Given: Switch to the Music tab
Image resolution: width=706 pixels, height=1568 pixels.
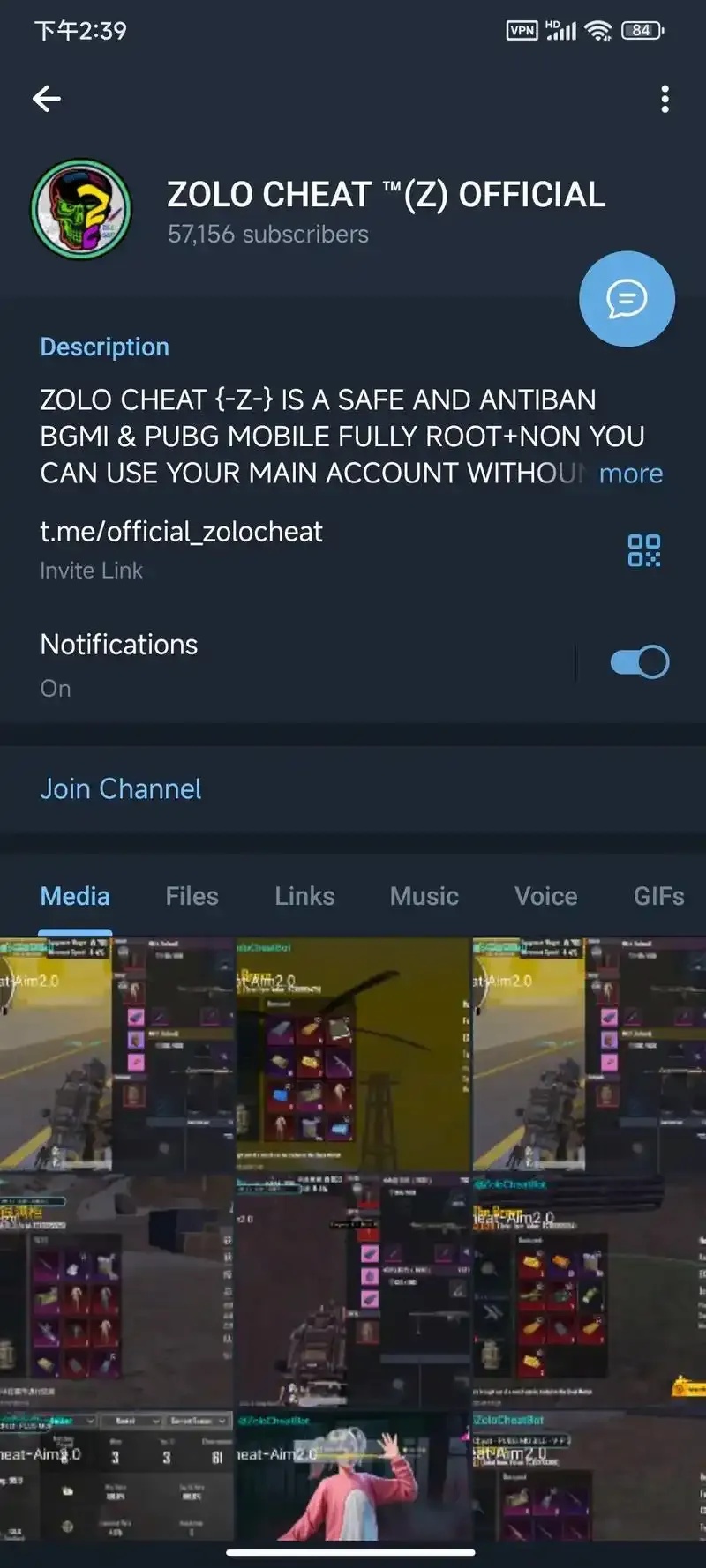Looking at the screenshot, I should pos(424,896).
